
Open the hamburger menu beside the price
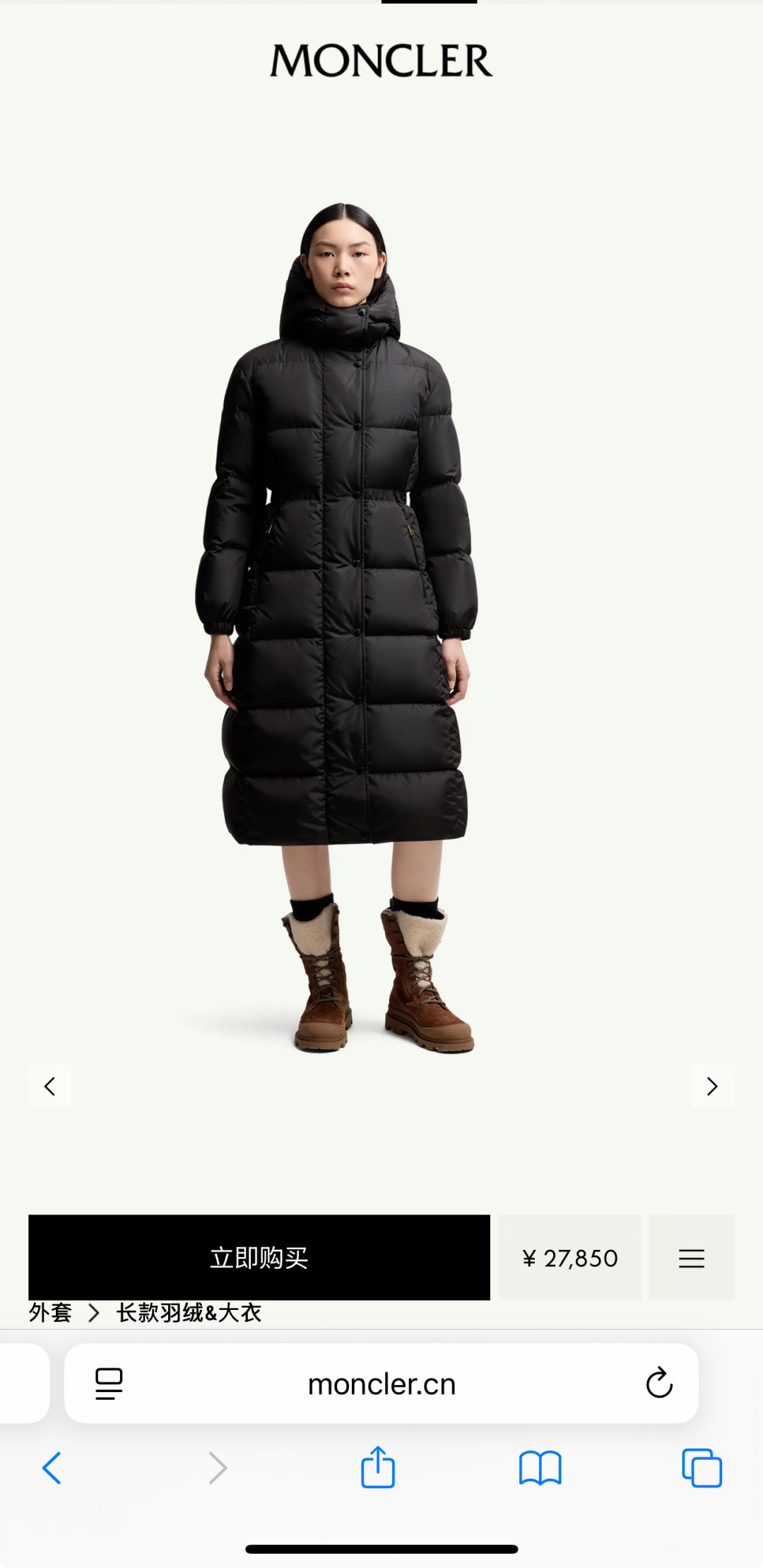pos(691,1258)
